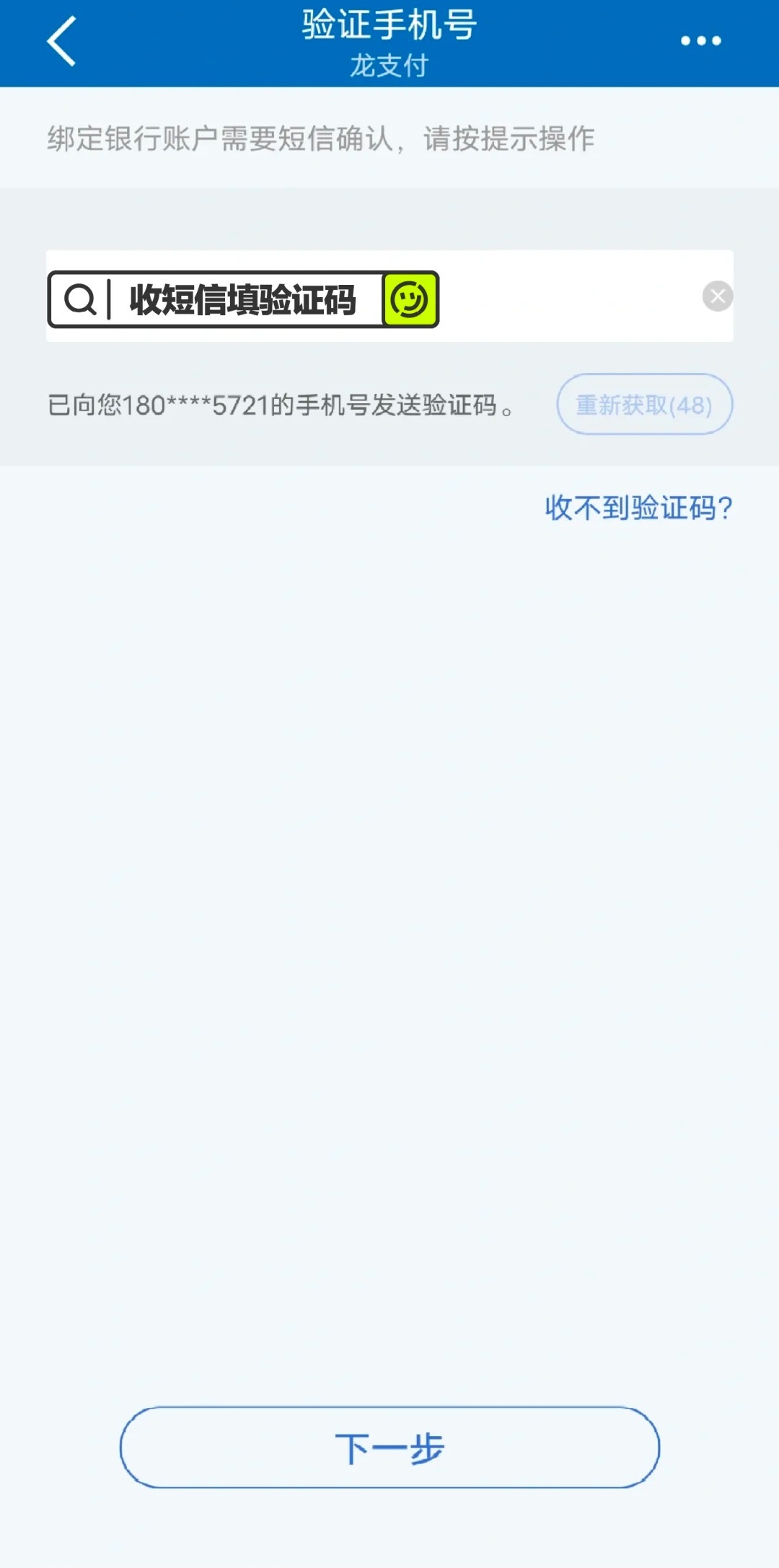Viewport: 779px width, 1568px height.
Task: Tap the green smiley face icon
Action: point(410,299)
